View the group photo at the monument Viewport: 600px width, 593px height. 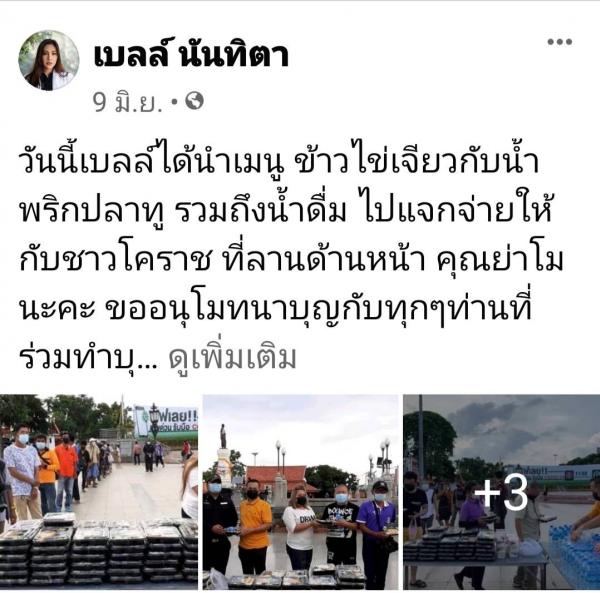click(x=301, y=490)
